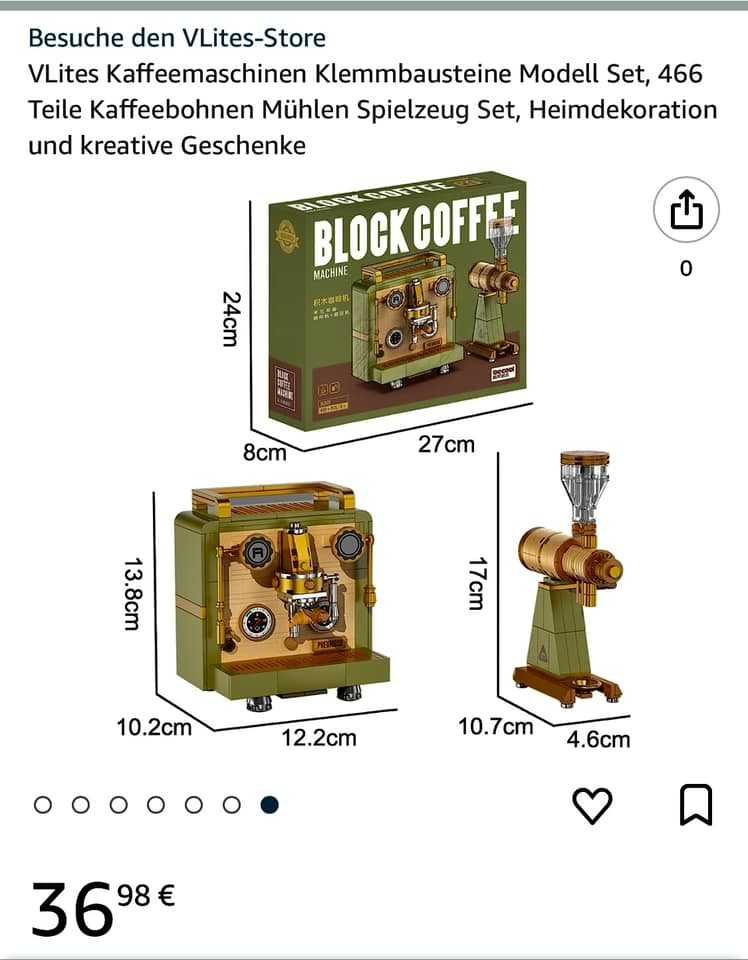
Task: Jump to first image page dot
Action: [43, 805]
